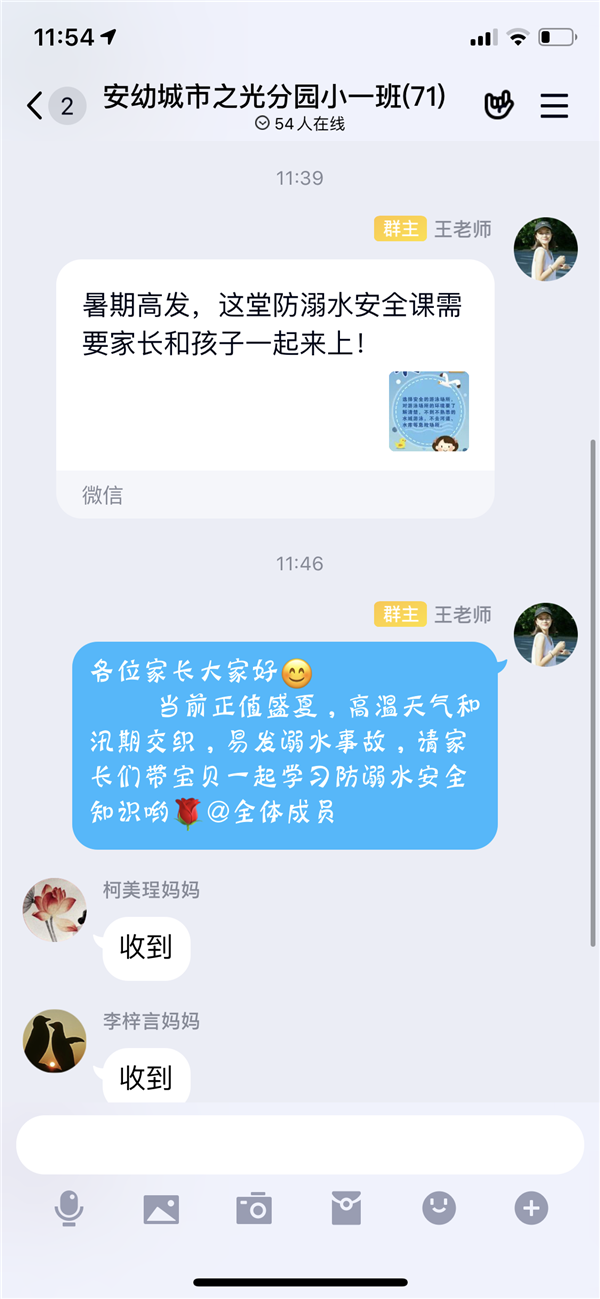Image resolution: width=600 pixels, height=1299 pixels.
Task: View 王老师's avatar beside the article card
Action: [x=545, y=249]
